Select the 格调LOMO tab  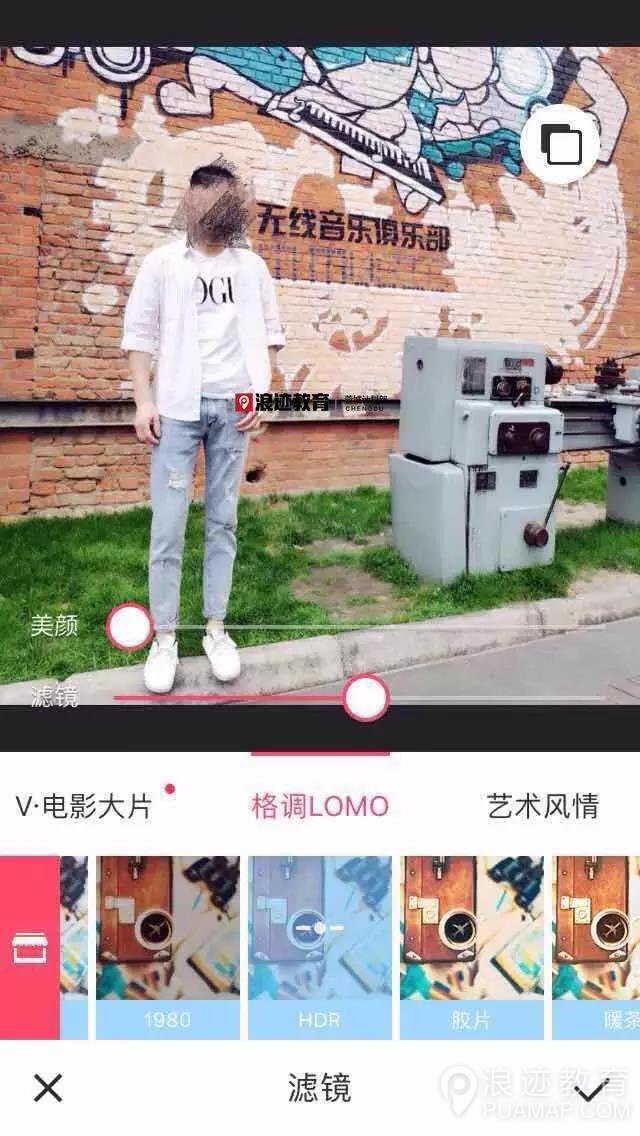pyautogui.click(x=320, y=806)
